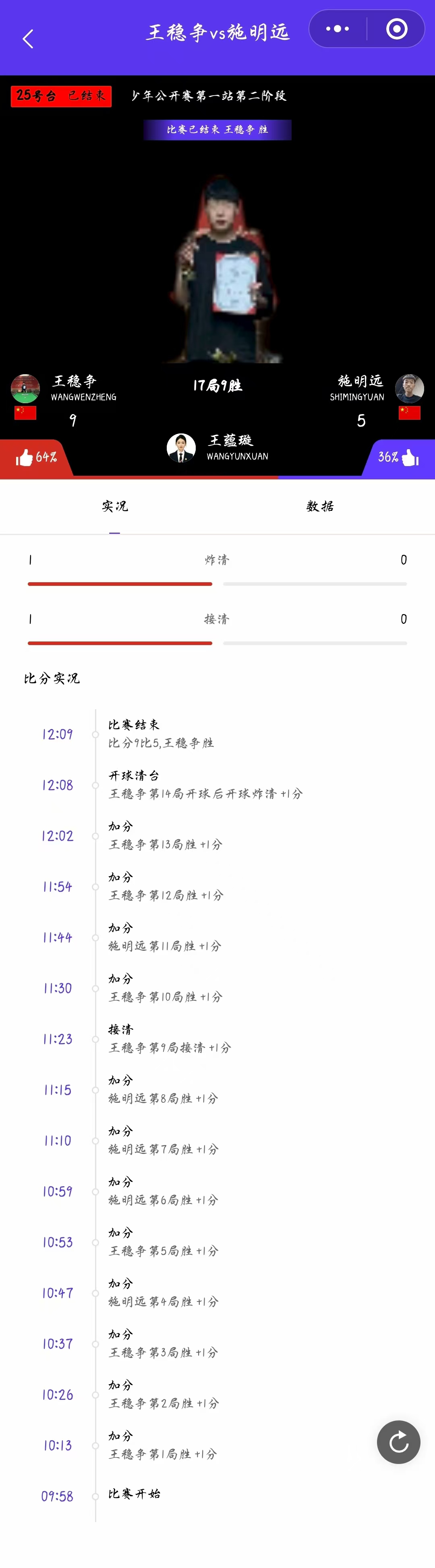Viewport: 435px width, 1568px height.
Task: Open 王稳争's player avatar
Action: point(25,388)
